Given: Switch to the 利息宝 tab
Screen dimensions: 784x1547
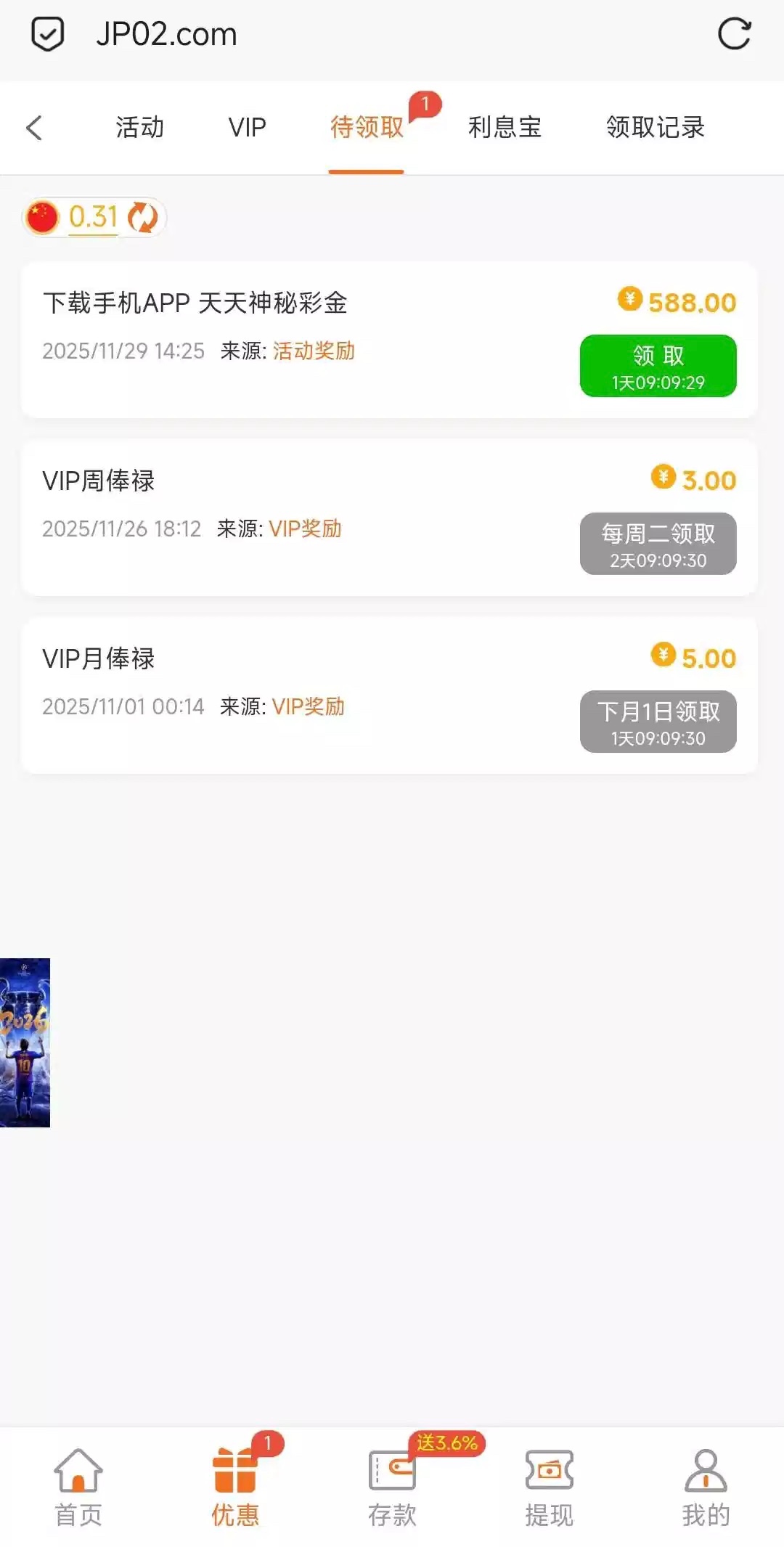Looking at the screenshot, I should (x=505, y=128).
